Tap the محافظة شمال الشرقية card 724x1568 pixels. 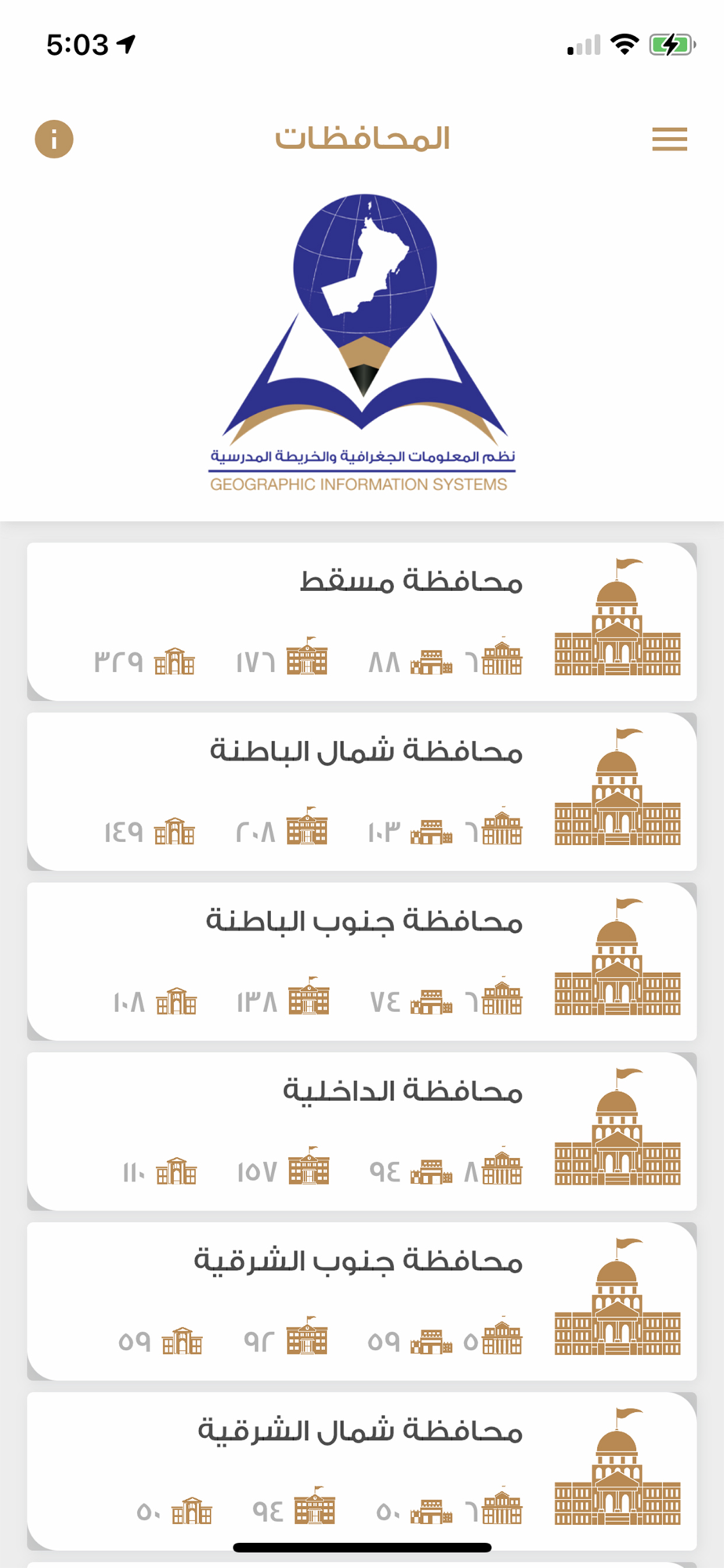pos(362,1472)
